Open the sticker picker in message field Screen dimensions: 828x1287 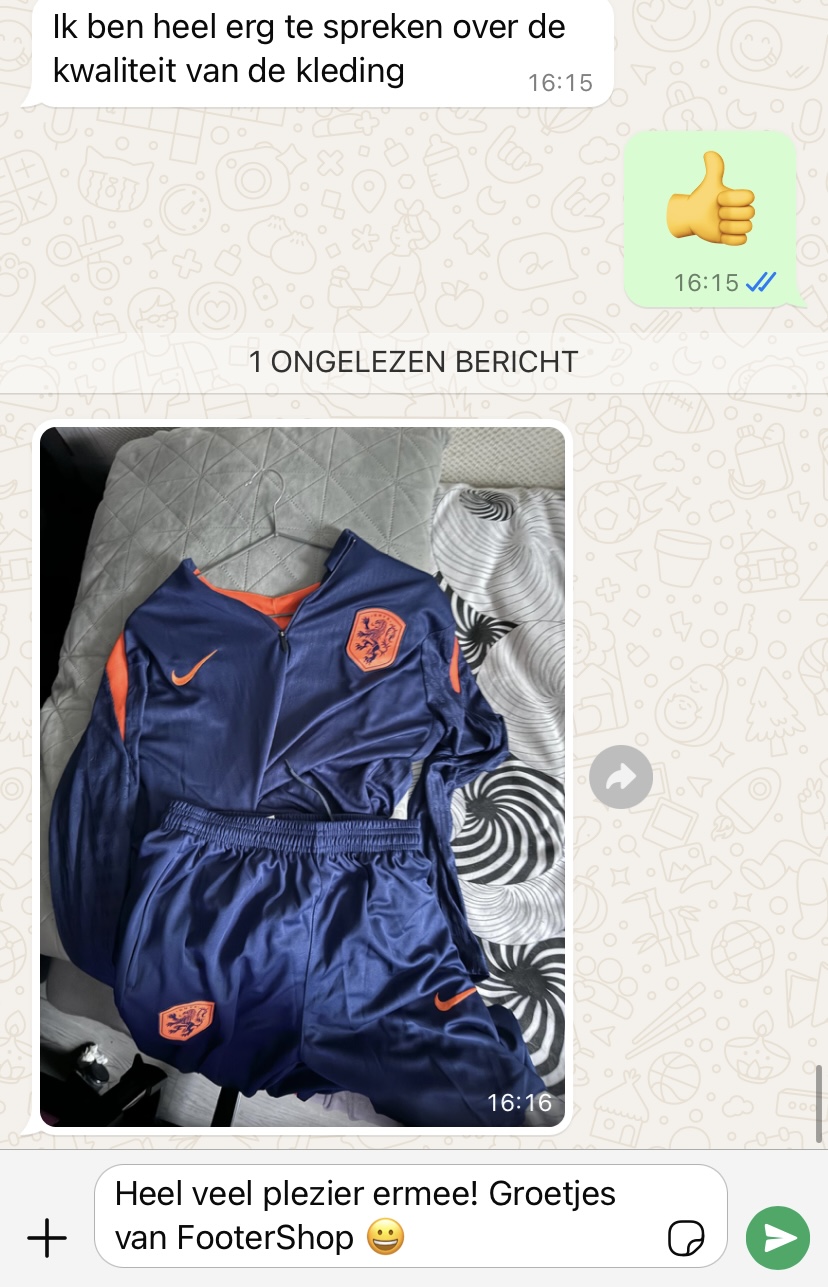pos(686,1238)
